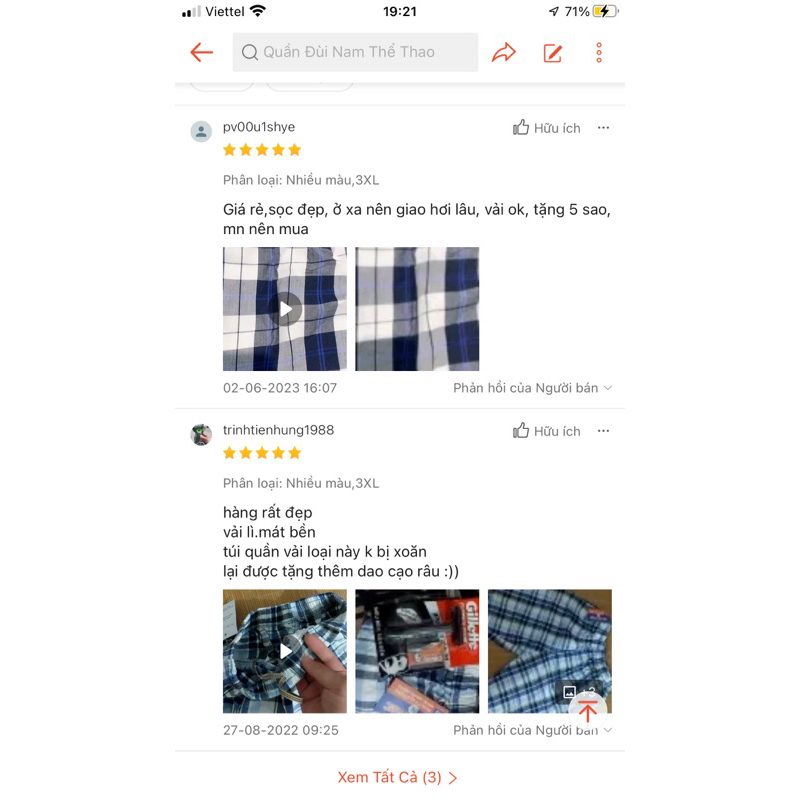This screenshot has width=800, height=800.
Task: Open trinhtienhung1988's profile
Action: pos(201,434)
